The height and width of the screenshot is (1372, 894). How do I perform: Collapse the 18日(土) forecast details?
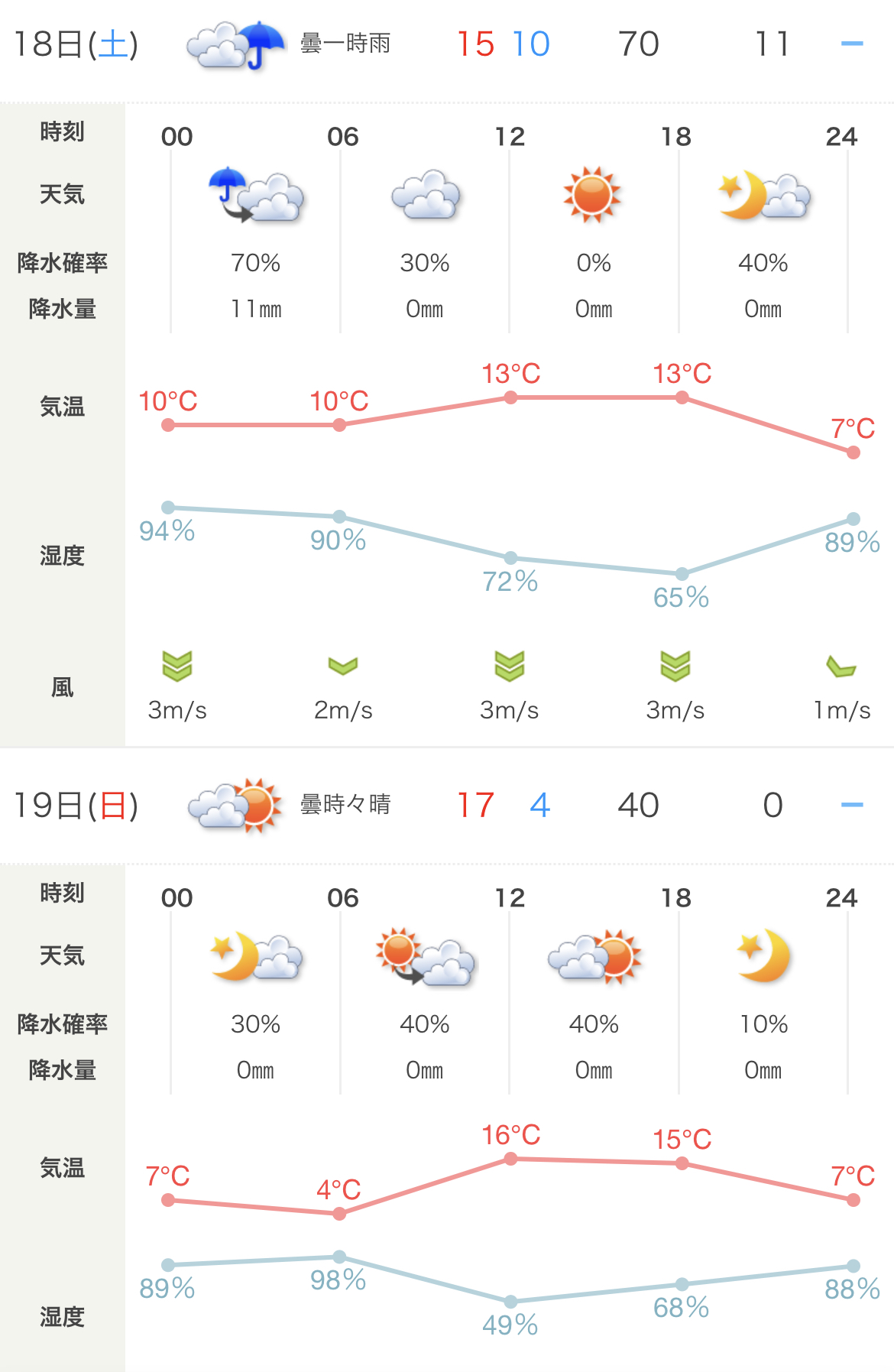(x=851, y=44)
